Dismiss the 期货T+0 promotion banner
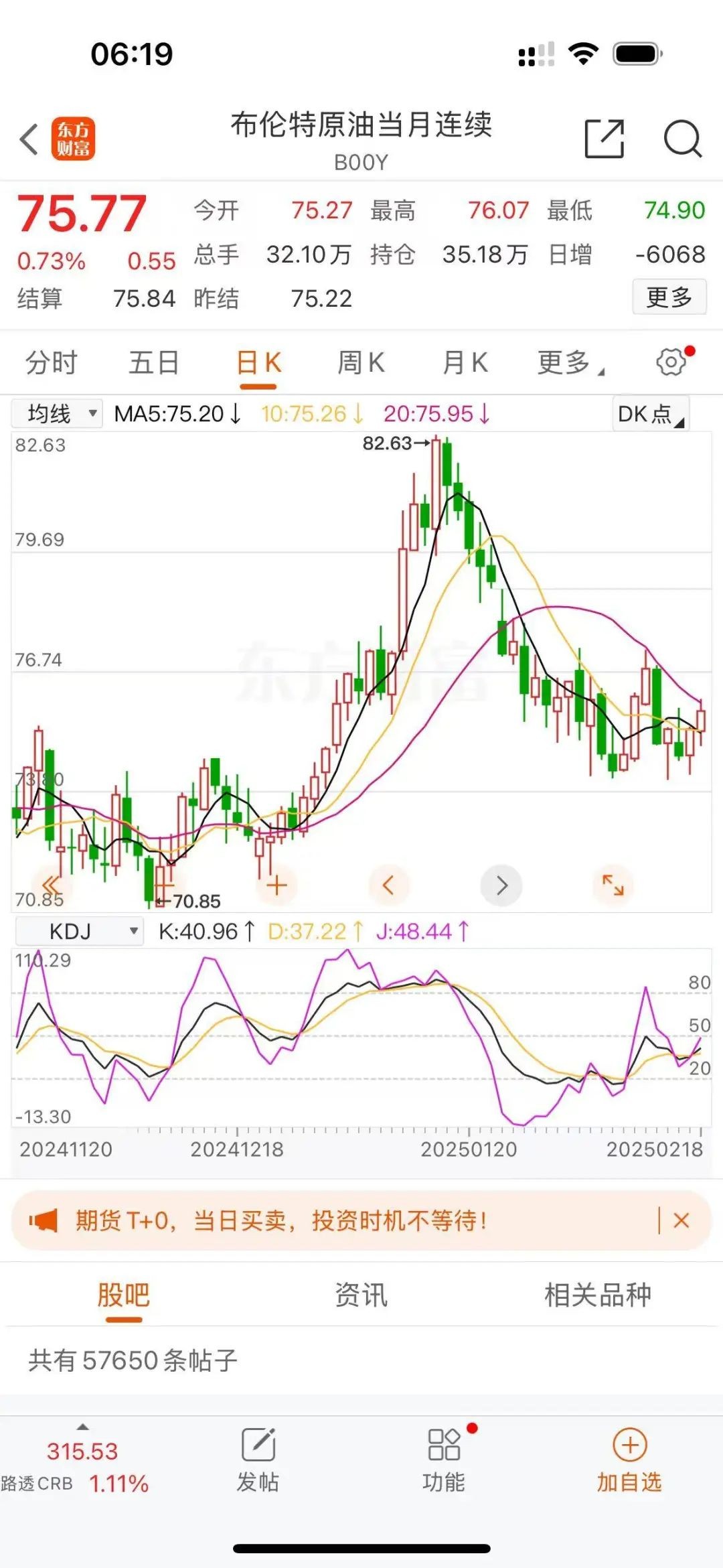Viewport: 723px width, 1568px height. 681,1220
